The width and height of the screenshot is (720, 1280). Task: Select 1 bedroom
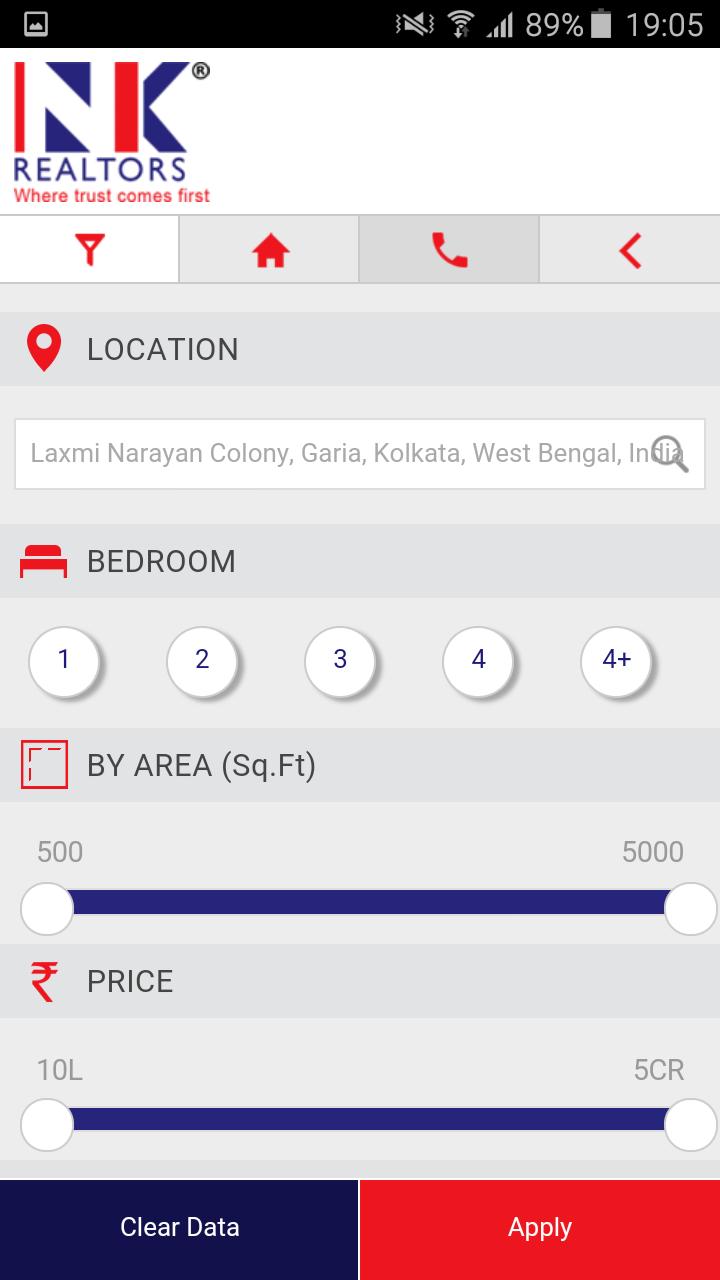coord(64,660)
